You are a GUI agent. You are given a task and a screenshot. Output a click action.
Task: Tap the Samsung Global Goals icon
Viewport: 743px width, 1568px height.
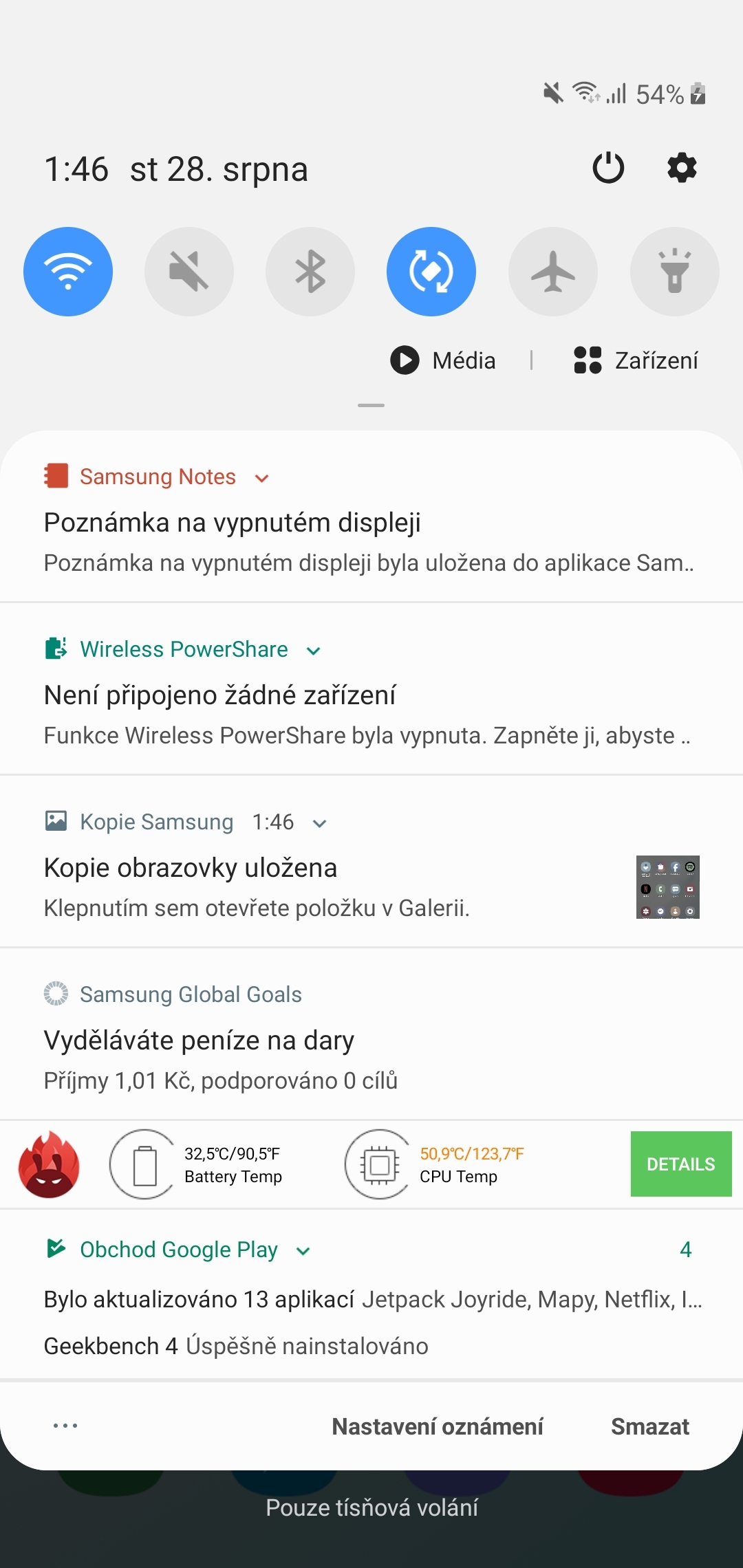(x=56, y=994)
